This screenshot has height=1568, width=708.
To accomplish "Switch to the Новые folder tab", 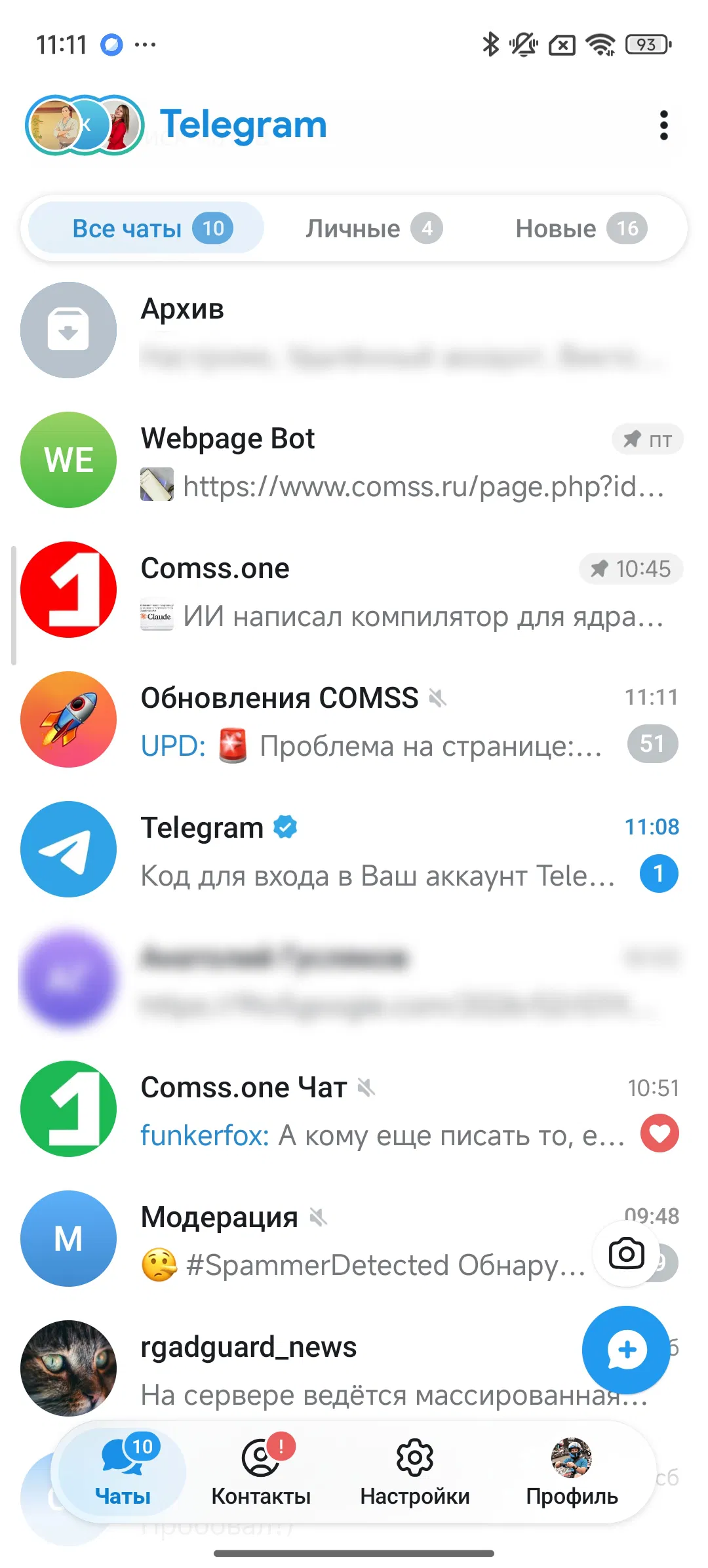I will click(x=580, y=228).
